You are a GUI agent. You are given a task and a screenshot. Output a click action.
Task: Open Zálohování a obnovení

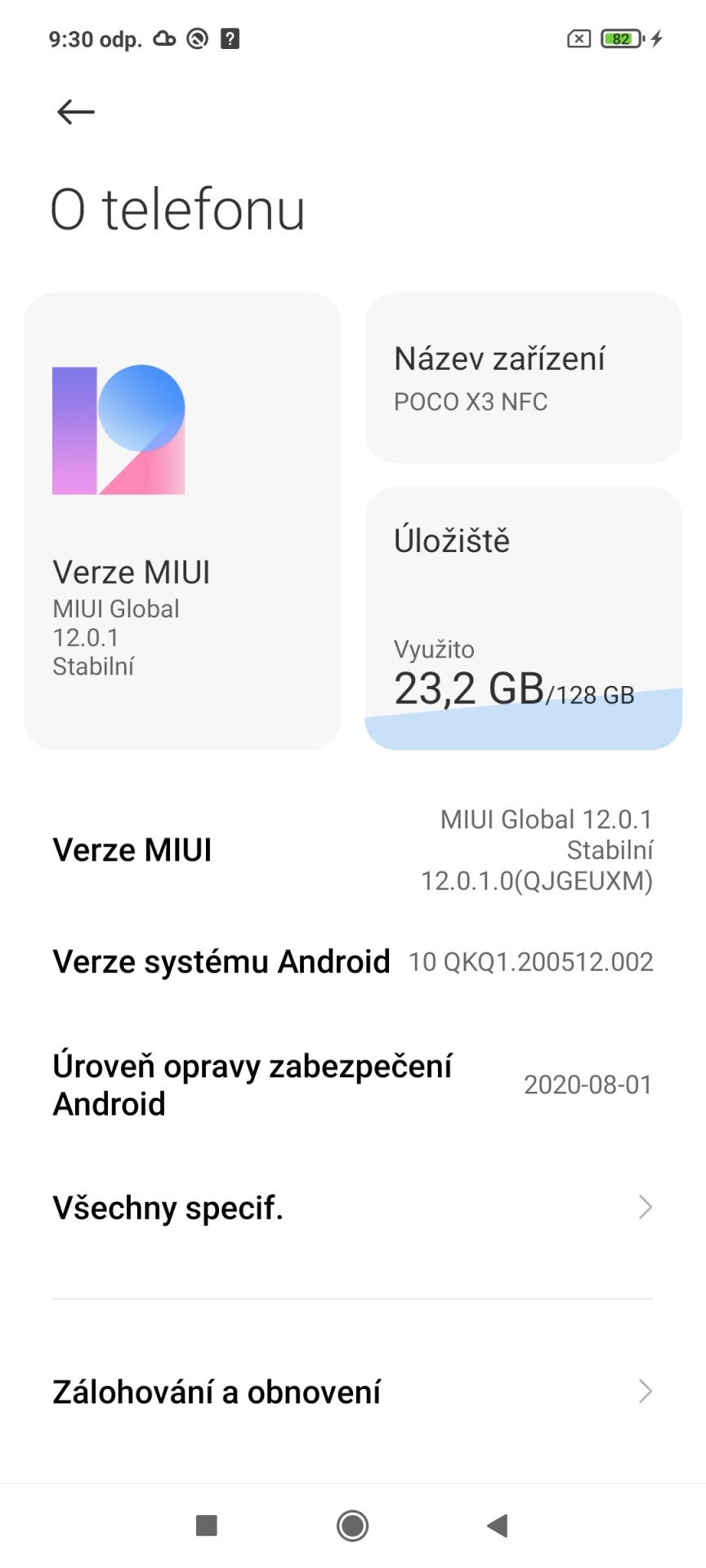coord(353,1392)
